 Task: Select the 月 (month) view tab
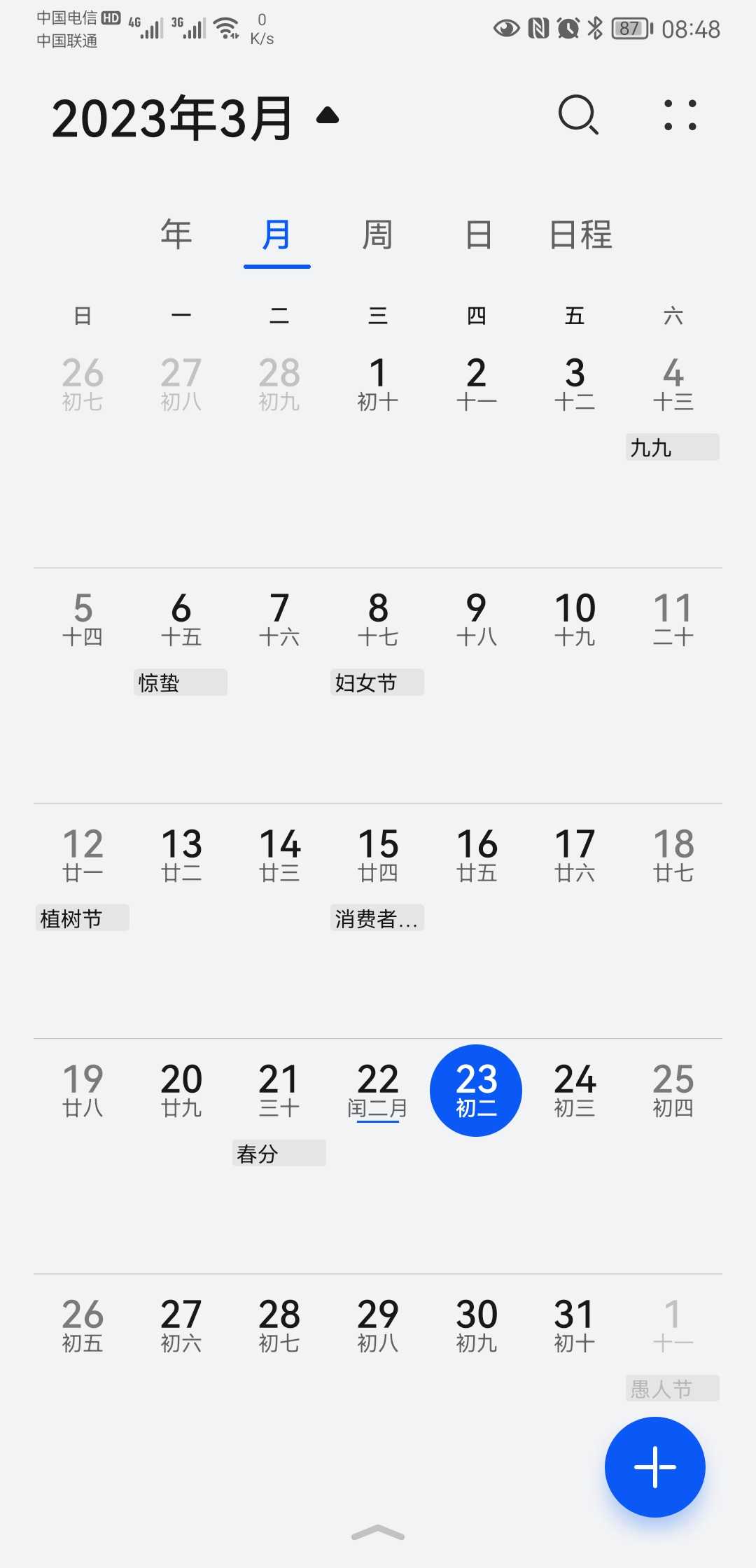pyautogui.click(x=276, y=234)
